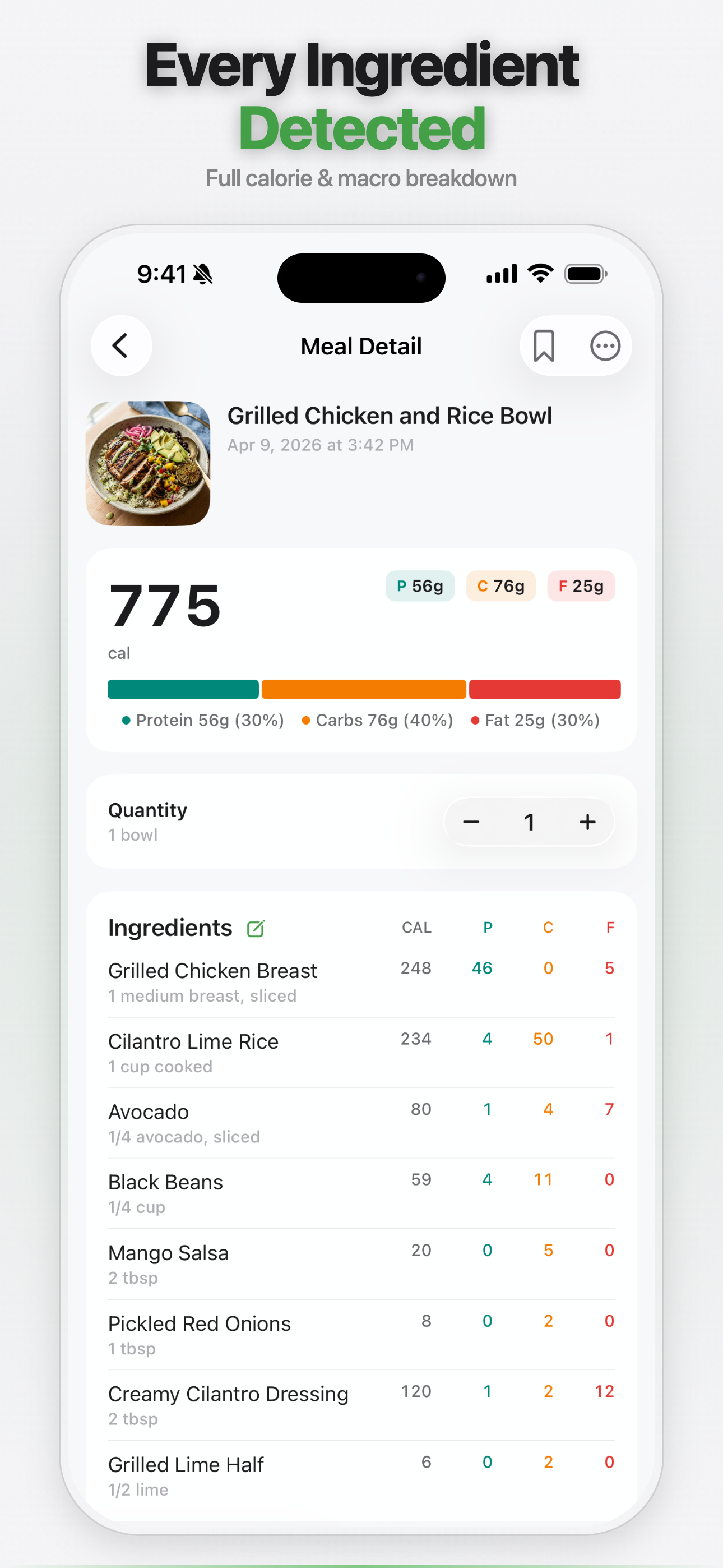Decrease quantity with the minus button
The image size is (723, 1568).
tap(472, 821)
